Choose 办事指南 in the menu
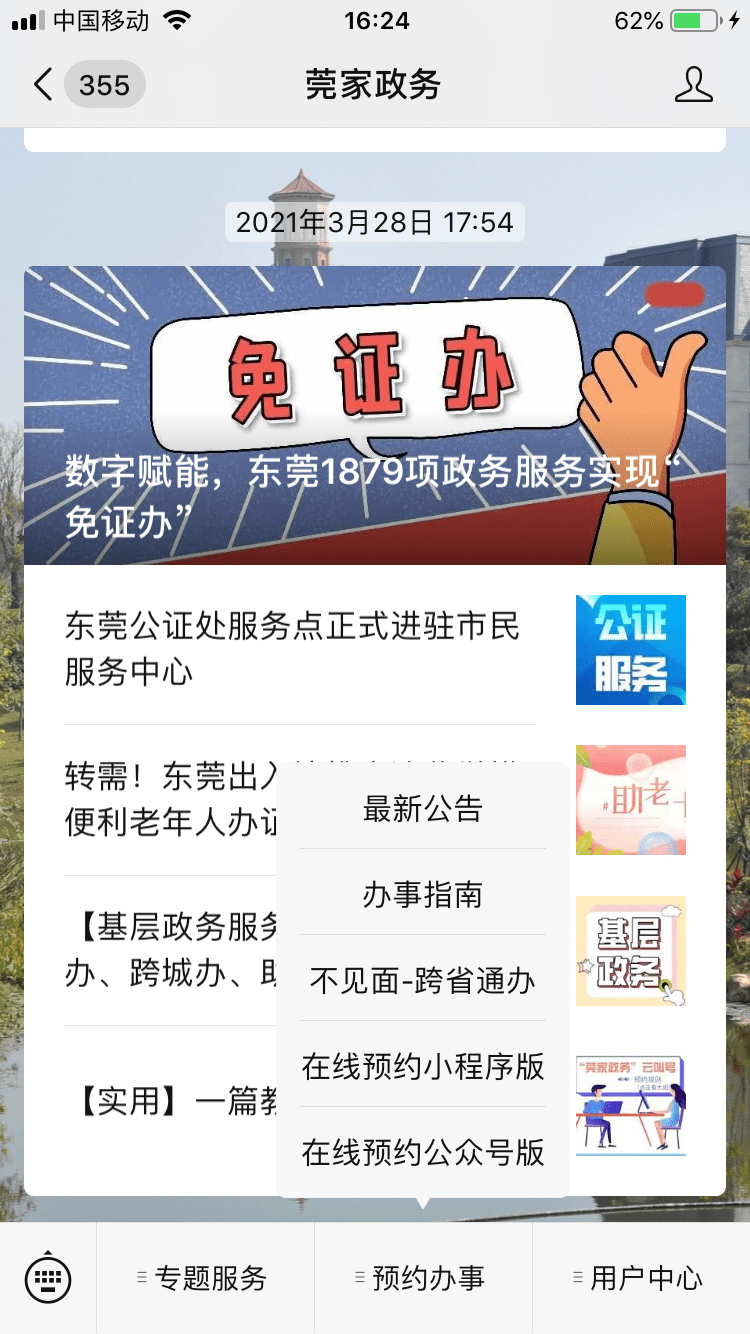 point(423,894)
